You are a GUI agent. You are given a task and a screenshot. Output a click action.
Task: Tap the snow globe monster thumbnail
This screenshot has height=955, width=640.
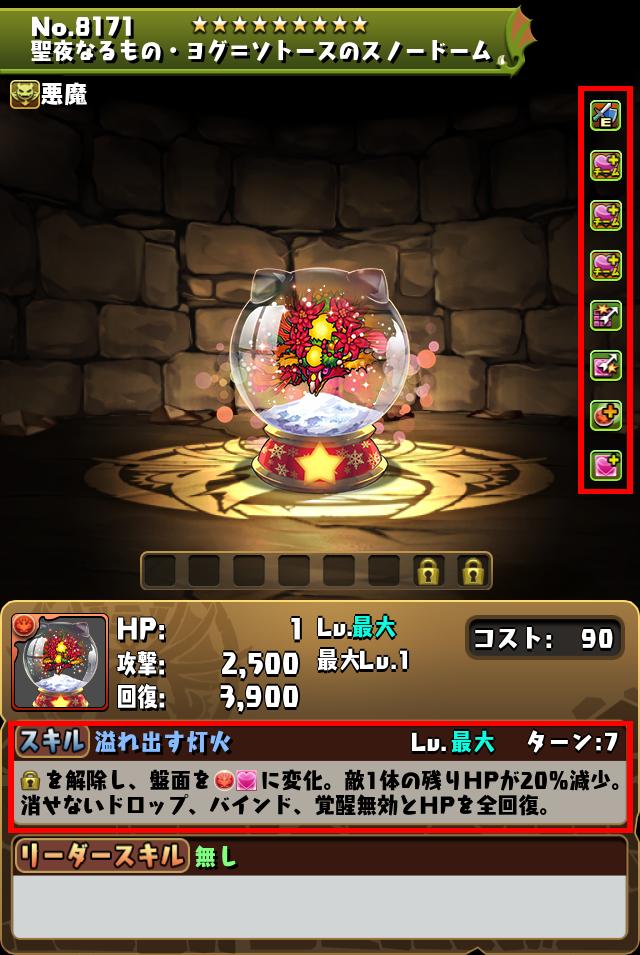[x=60, y=661]
